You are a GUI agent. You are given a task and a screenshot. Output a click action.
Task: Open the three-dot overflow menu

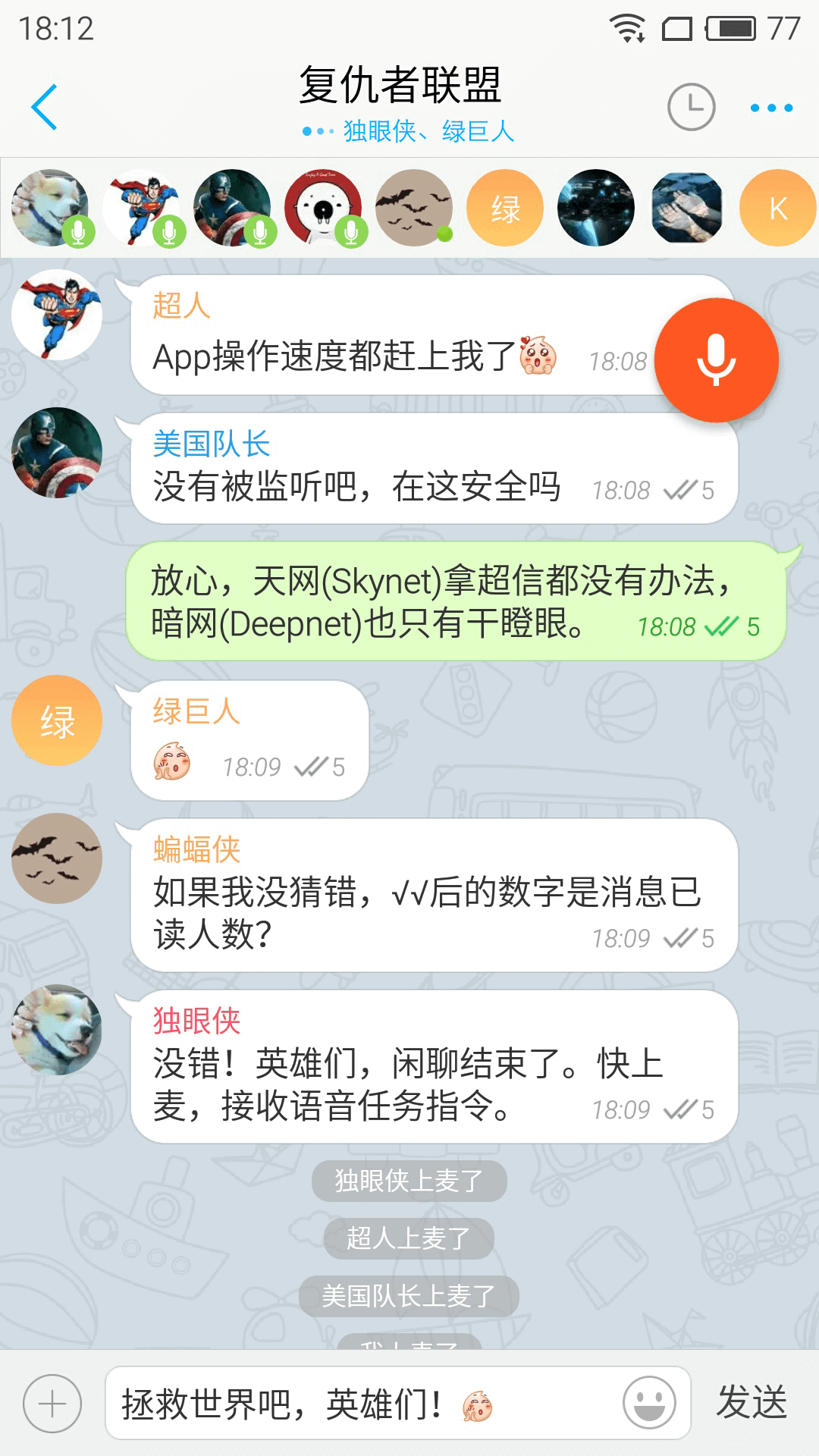[x=771, y=108]
